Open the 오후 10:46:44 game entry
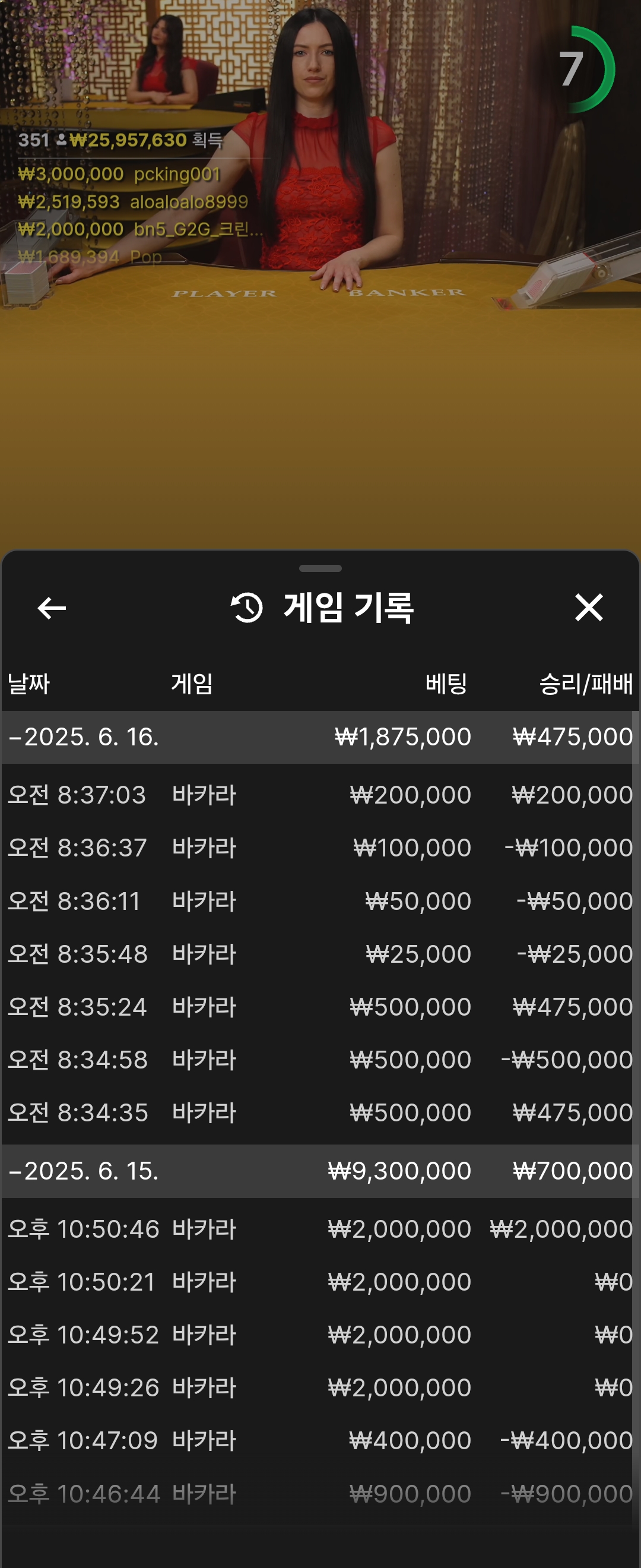The width and height of the screenshot is (641, 1568). point(320,1494)
